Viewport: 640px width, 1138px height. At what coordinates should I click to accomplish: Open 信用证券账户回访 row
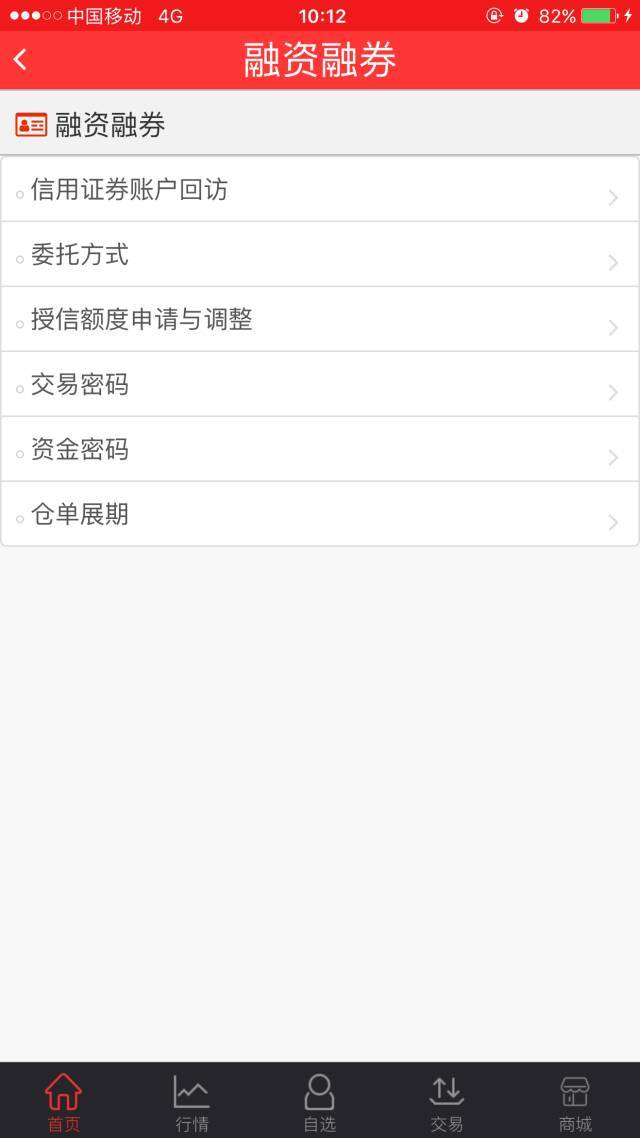point(320,189)
